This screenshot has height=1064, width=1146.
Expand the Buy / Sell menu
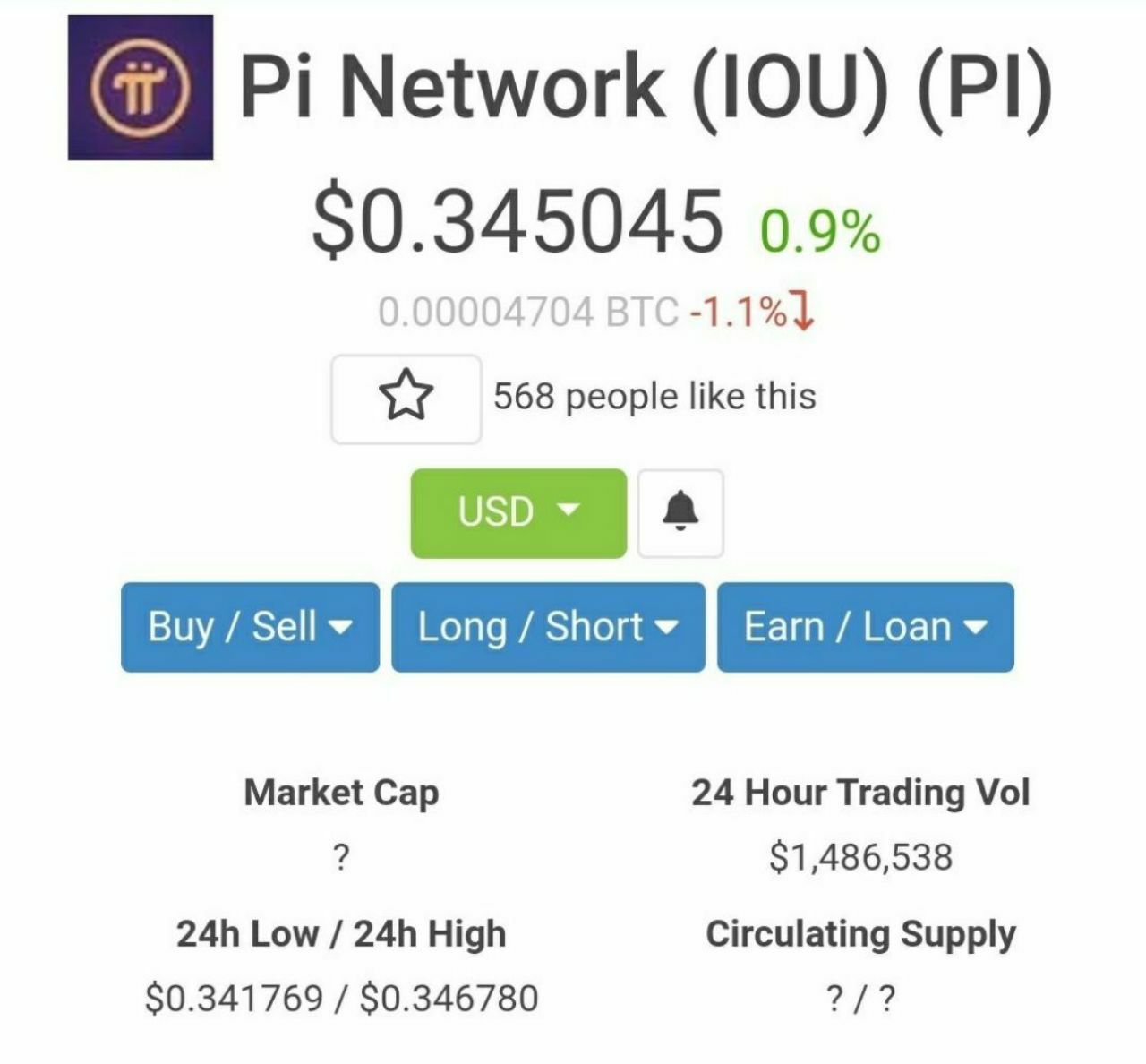[250, 627]
